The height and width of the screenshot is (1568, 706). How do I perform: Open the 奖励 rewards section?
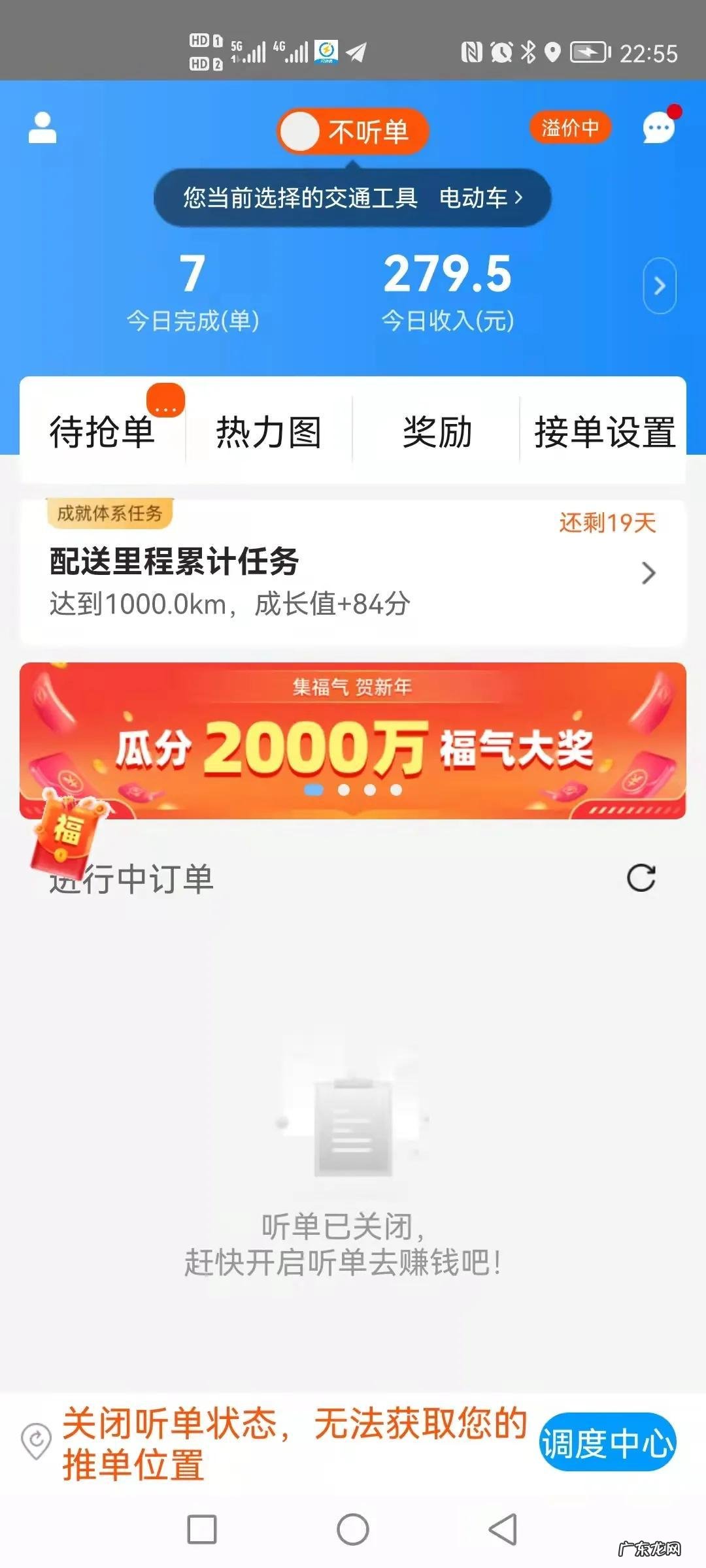coord(437,431)
